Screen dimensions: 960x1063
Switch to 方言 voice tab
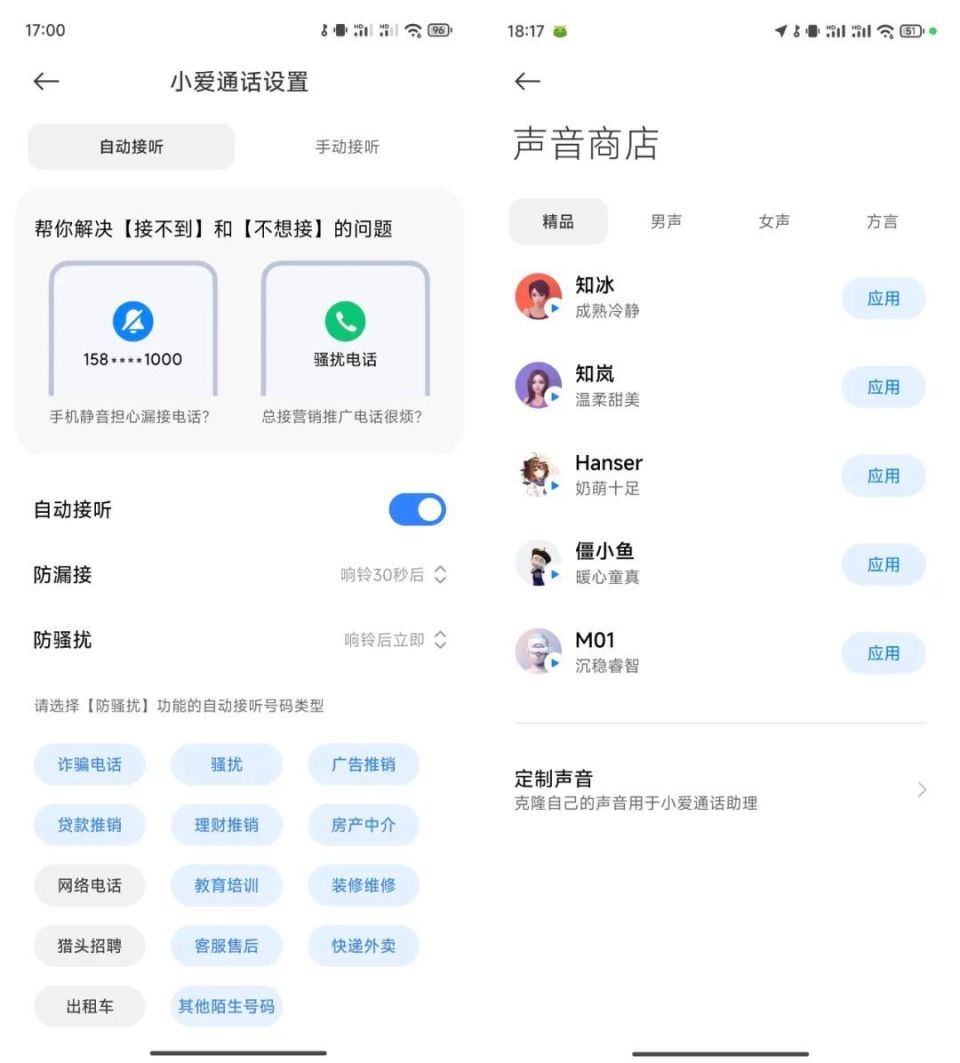click(x=882, y=222)
